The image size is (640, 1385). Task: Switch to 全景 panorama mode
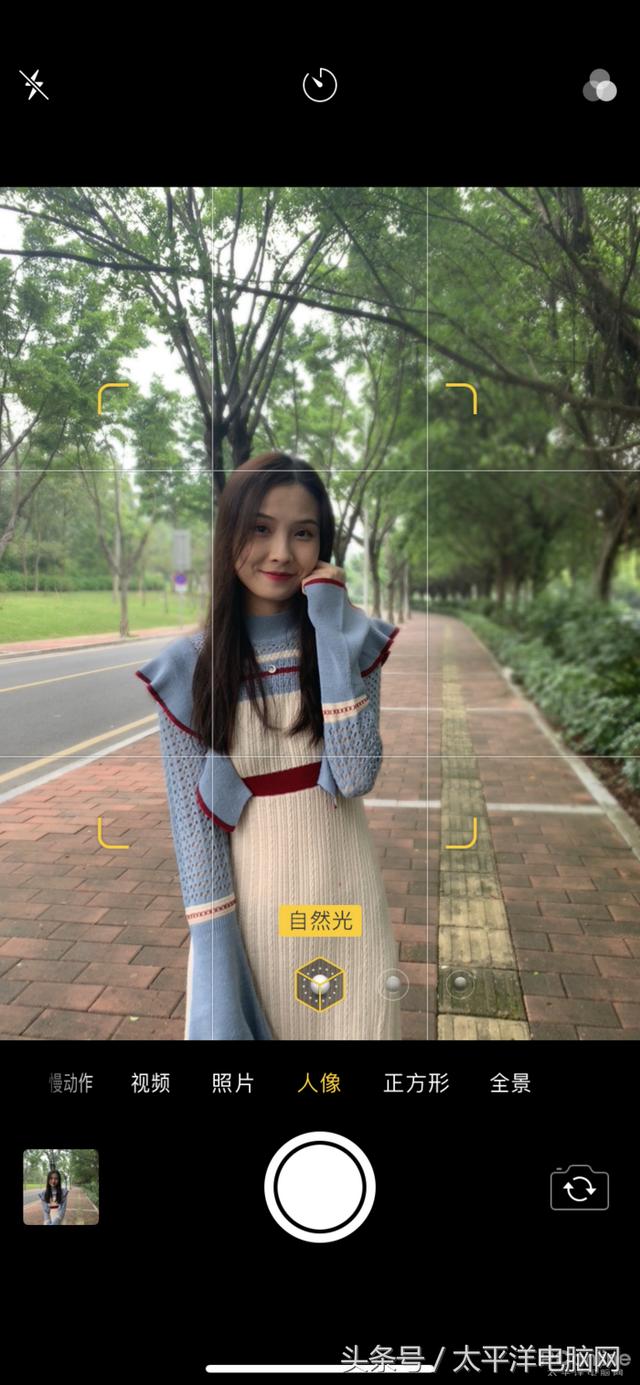(510, 1083)
